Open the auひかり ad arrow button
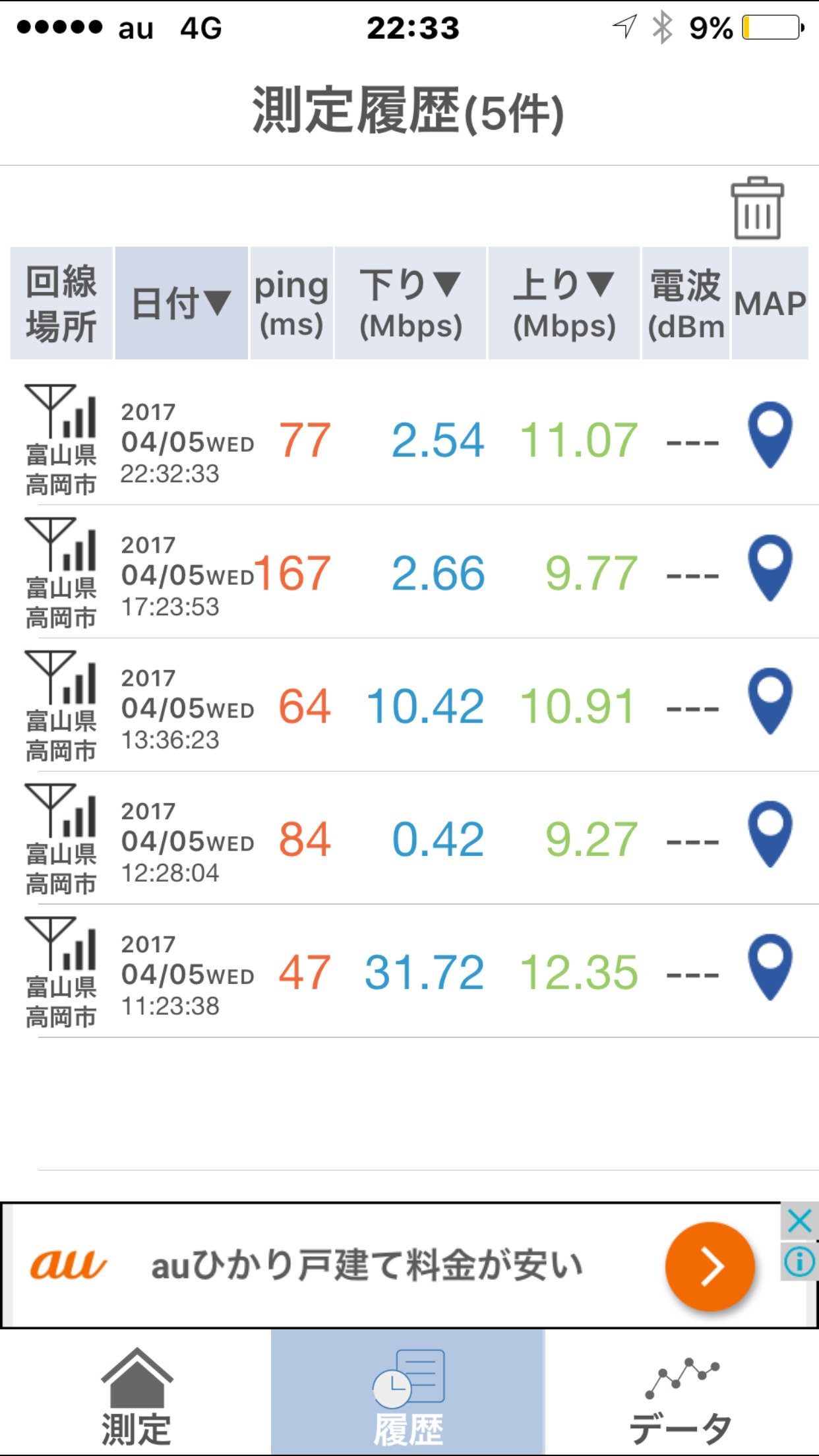The height and width of the screenshot is (1456, 819). [710, 1266]
